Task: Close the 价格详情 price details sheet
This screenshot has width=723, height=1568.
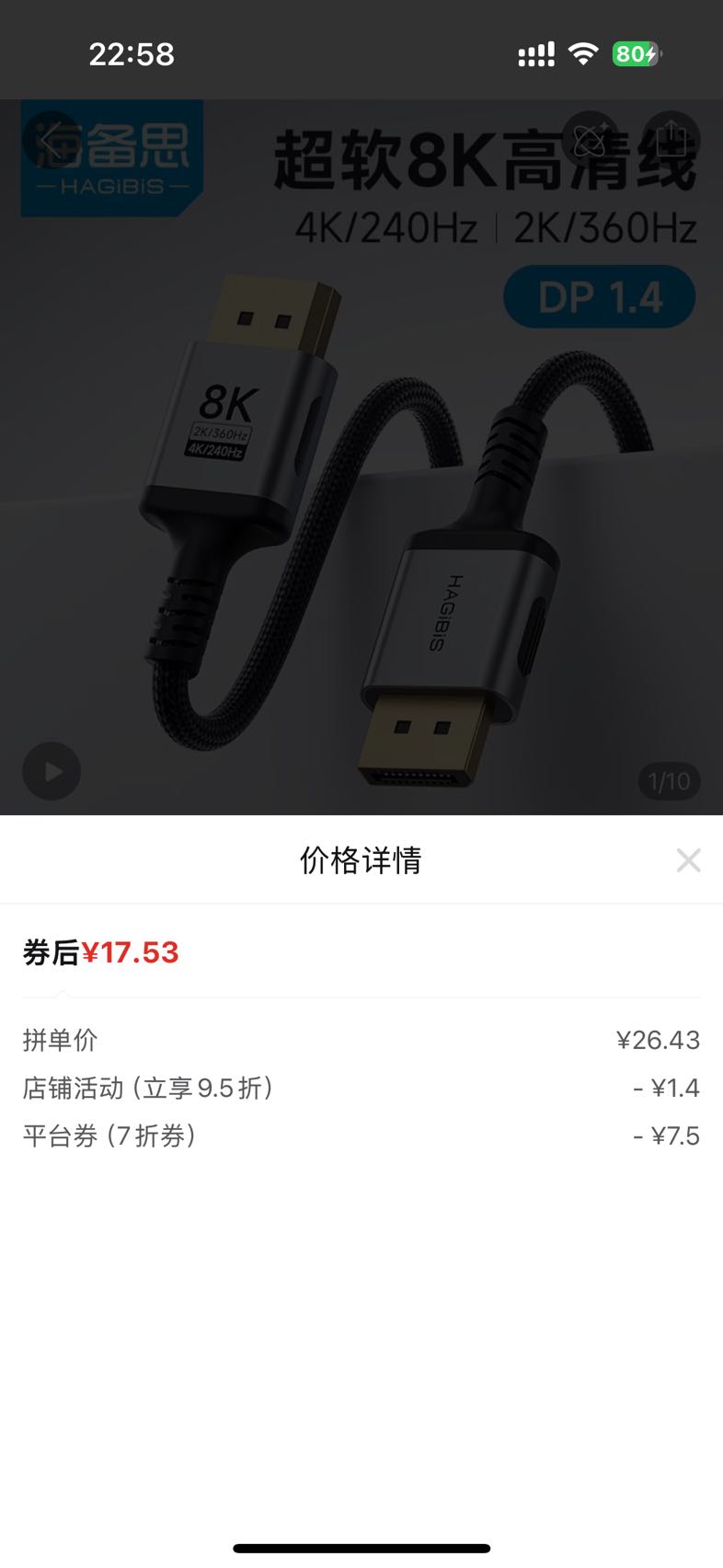Action: 688,860
